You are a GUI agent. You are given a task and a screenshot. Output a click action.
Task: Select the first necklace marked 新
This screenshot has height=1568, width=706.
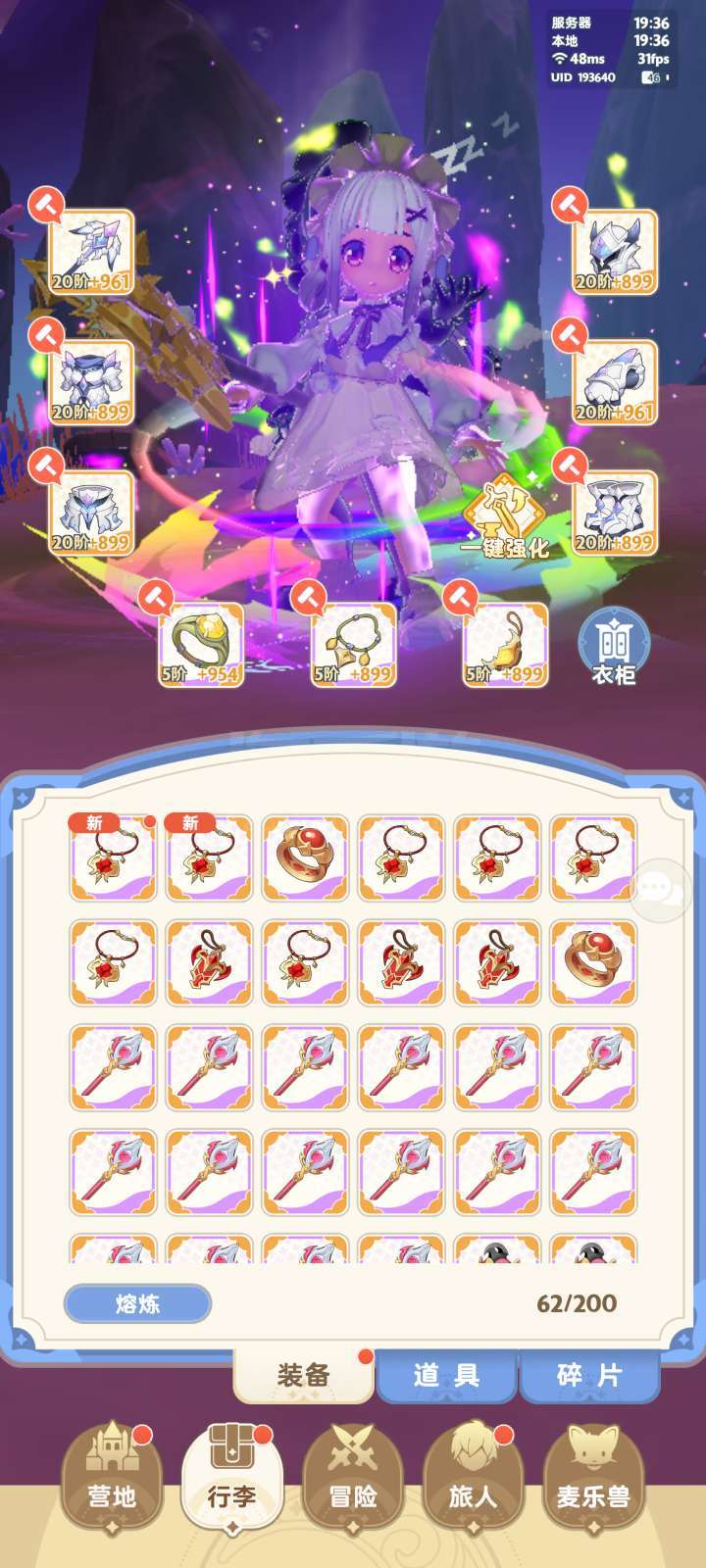(x=113, y=857)
